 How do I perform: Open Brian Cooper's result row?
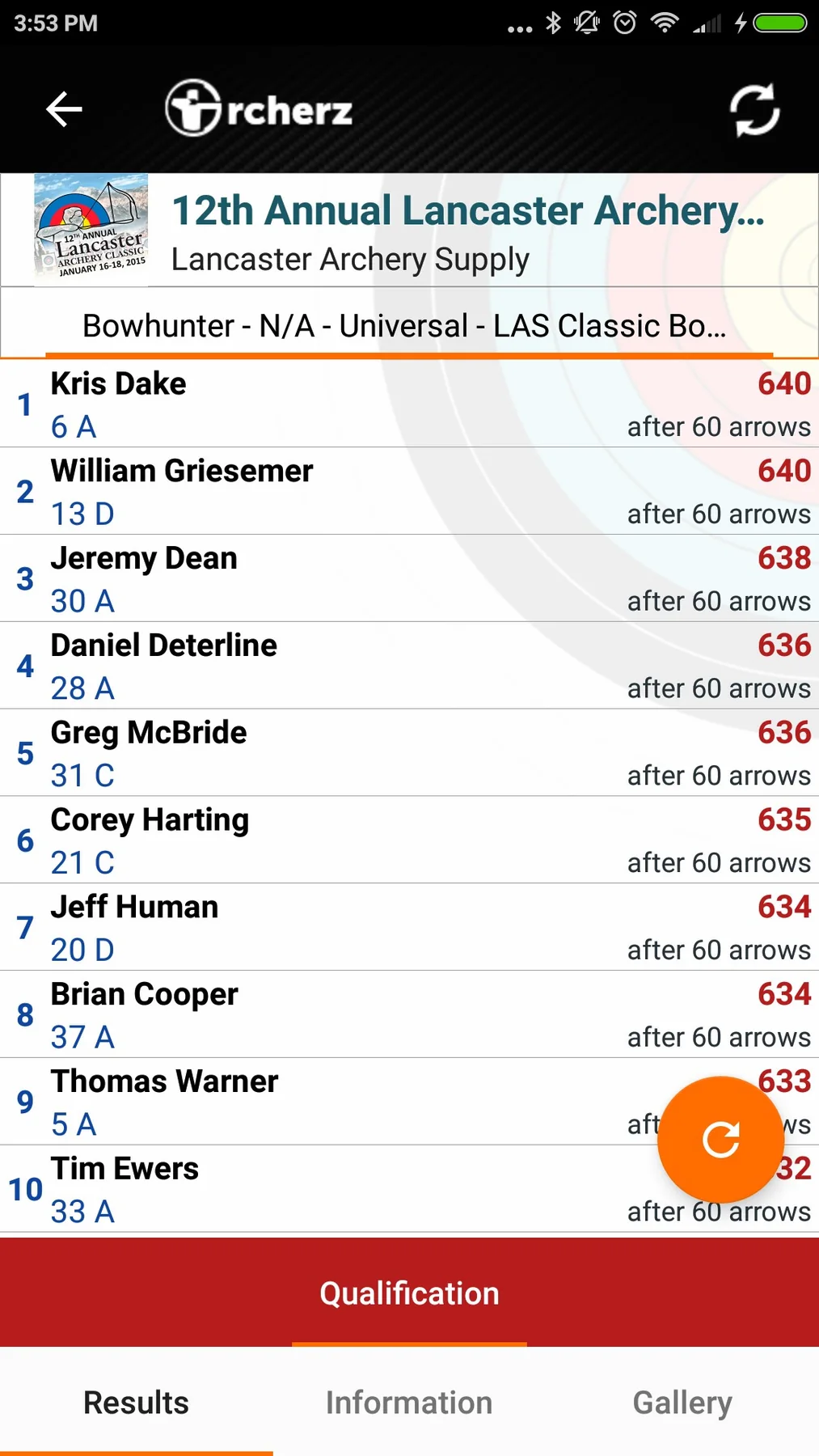point(409,1015)
